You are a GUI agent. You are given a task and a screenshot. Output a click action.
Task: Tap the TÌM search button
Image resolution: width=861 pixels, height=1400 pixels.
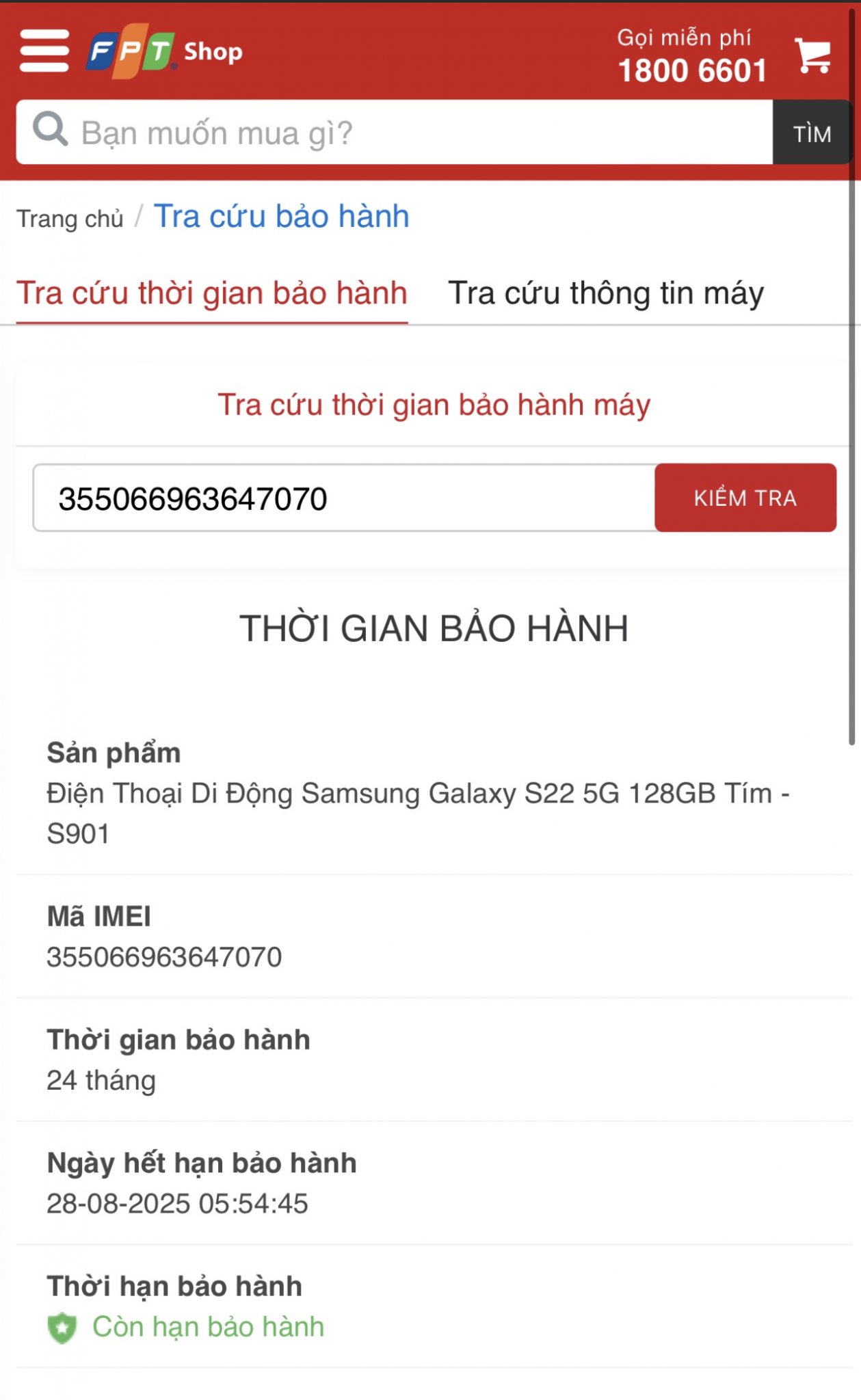point(812,133)
